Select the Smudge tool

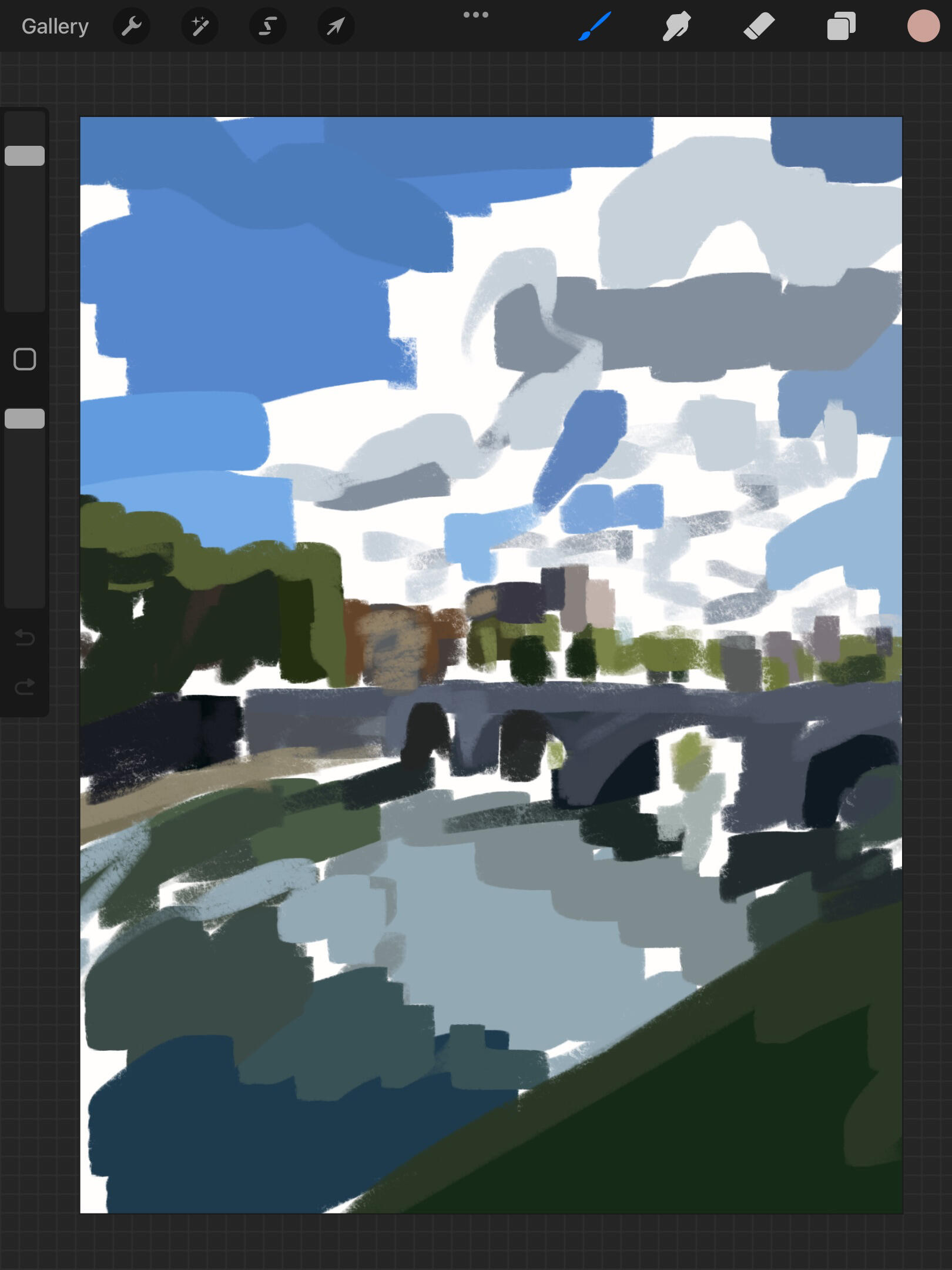click(x=676, y=26)
